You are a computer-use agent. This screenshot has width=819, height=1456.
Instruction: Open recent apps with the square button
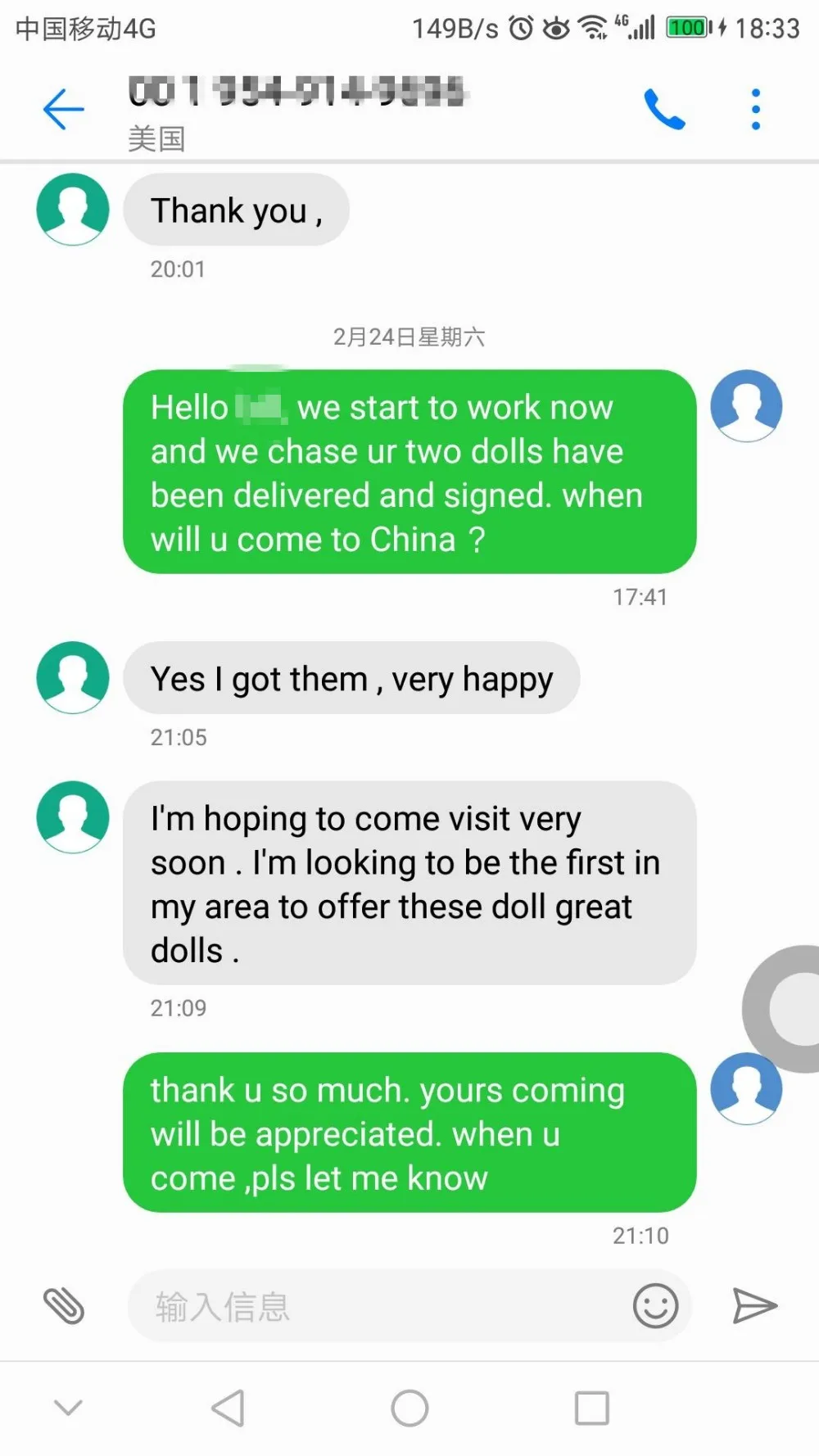[x=592, y=1409]
